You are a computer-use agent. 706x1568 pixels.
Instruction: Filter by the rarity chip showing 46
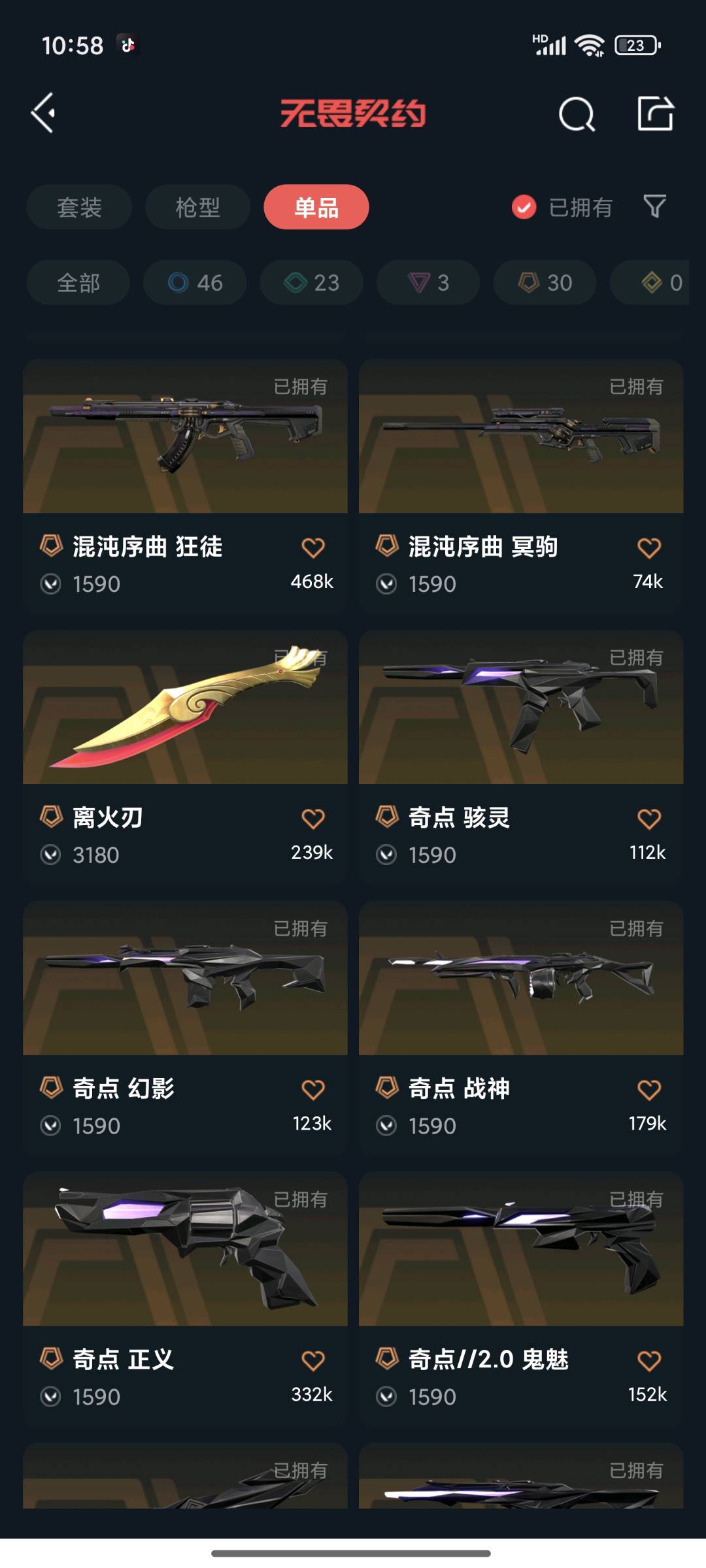195,282
